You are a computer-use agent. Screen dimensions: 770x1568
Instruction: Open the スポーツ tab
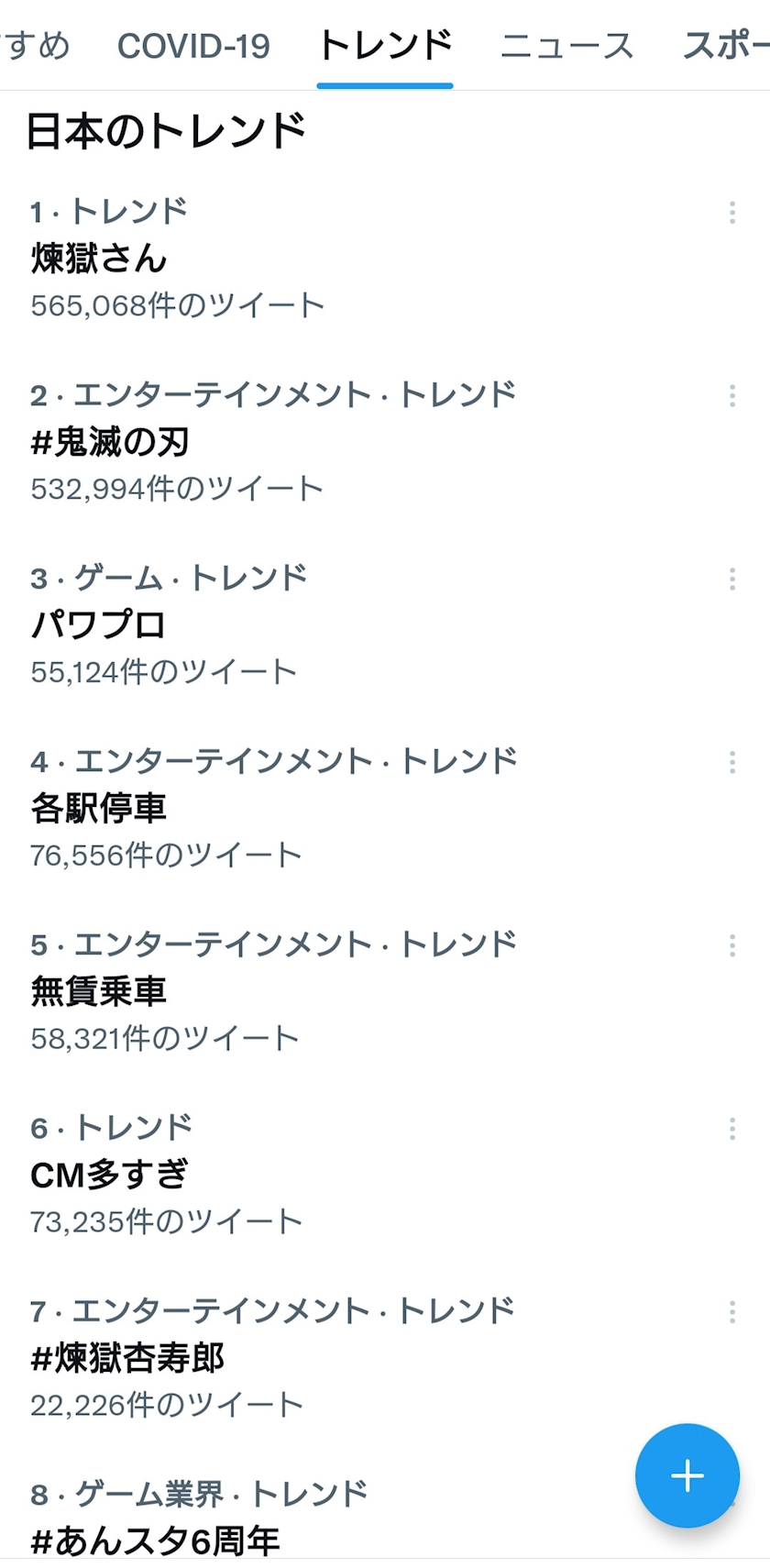click(726, 45)
